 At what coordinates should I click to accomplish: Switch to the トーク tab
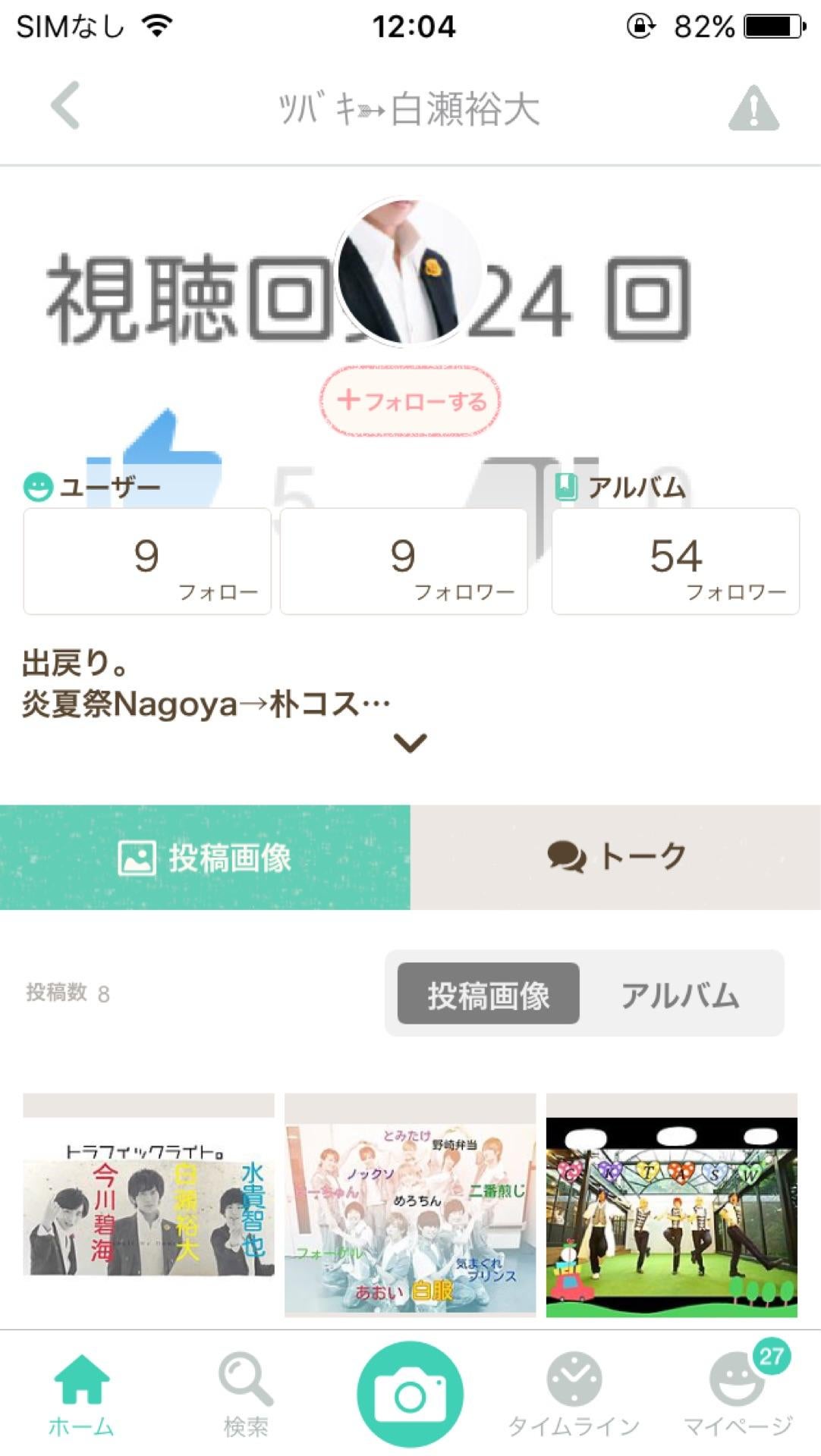[x=615, y=855]
